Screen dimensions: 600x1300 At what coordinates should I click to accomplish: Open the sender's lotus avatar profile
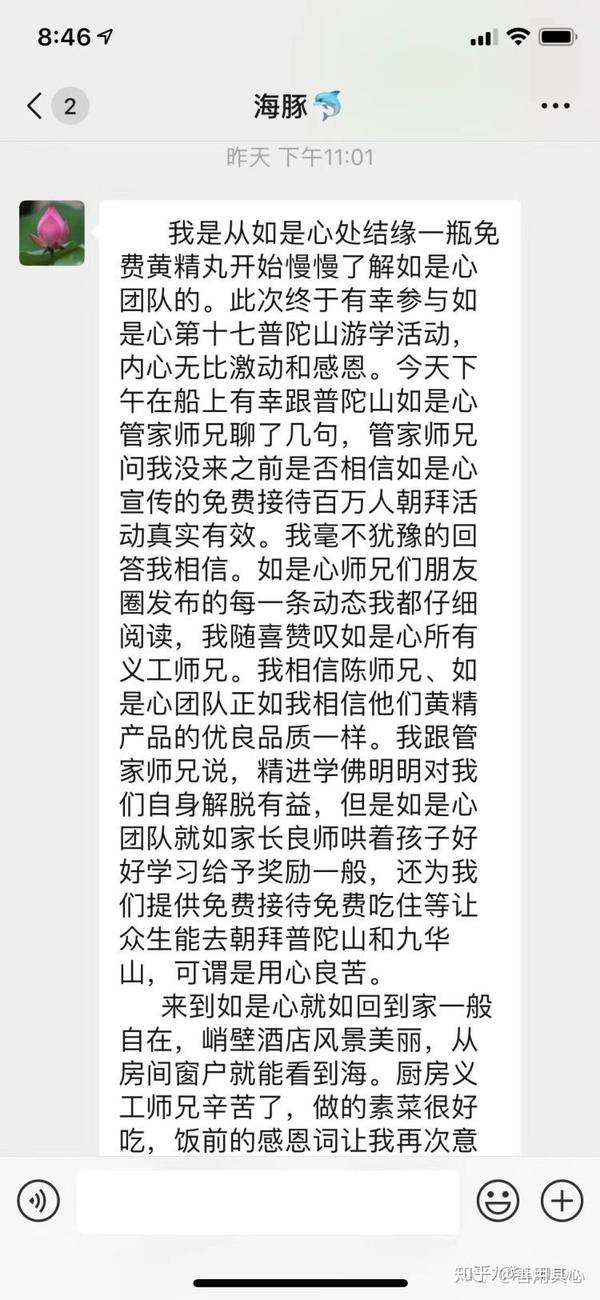[x=52, y=233]
